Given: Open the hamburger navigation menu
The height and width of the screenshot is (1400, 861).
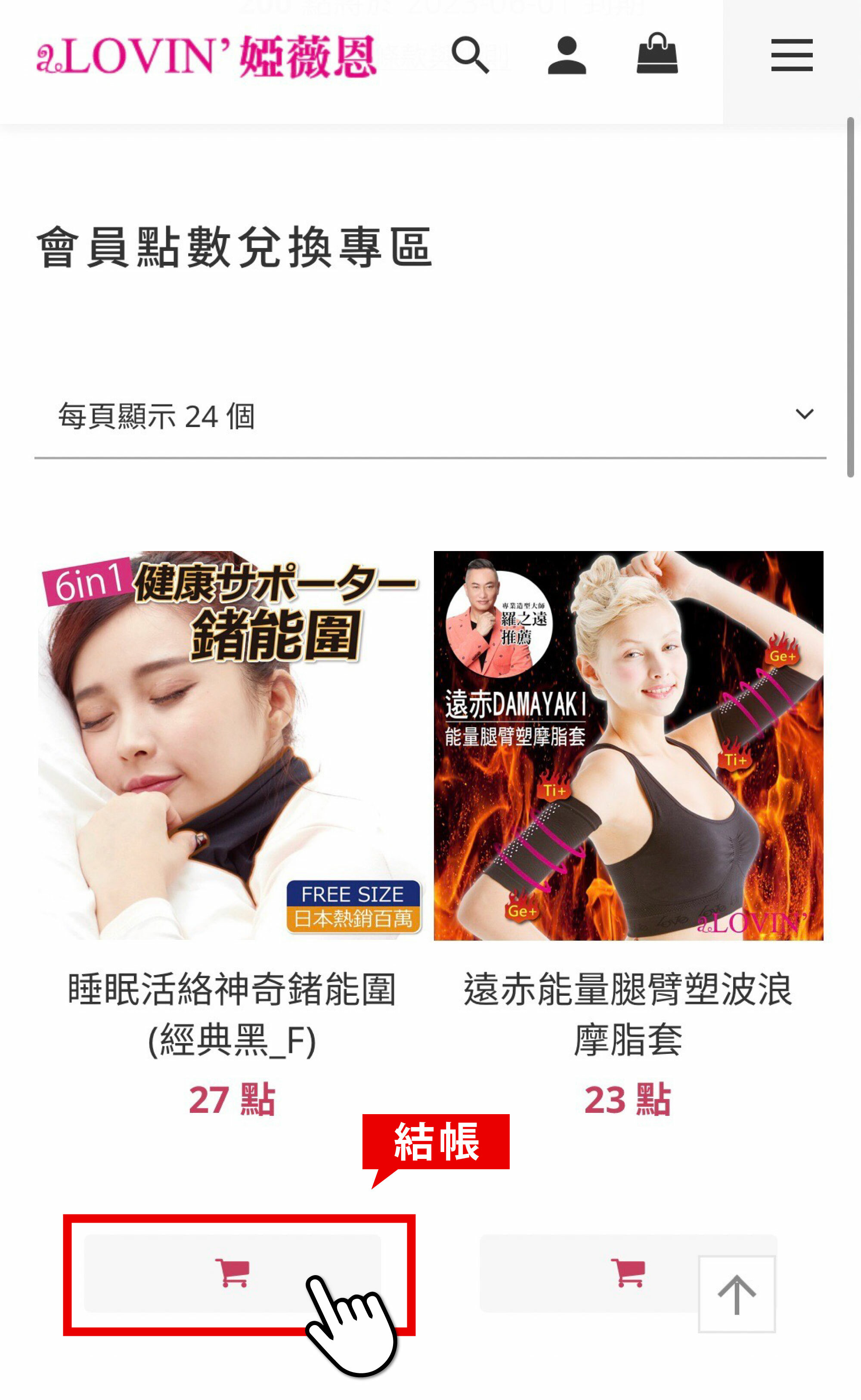Looking at the screenshot, I should coord(792,55).
